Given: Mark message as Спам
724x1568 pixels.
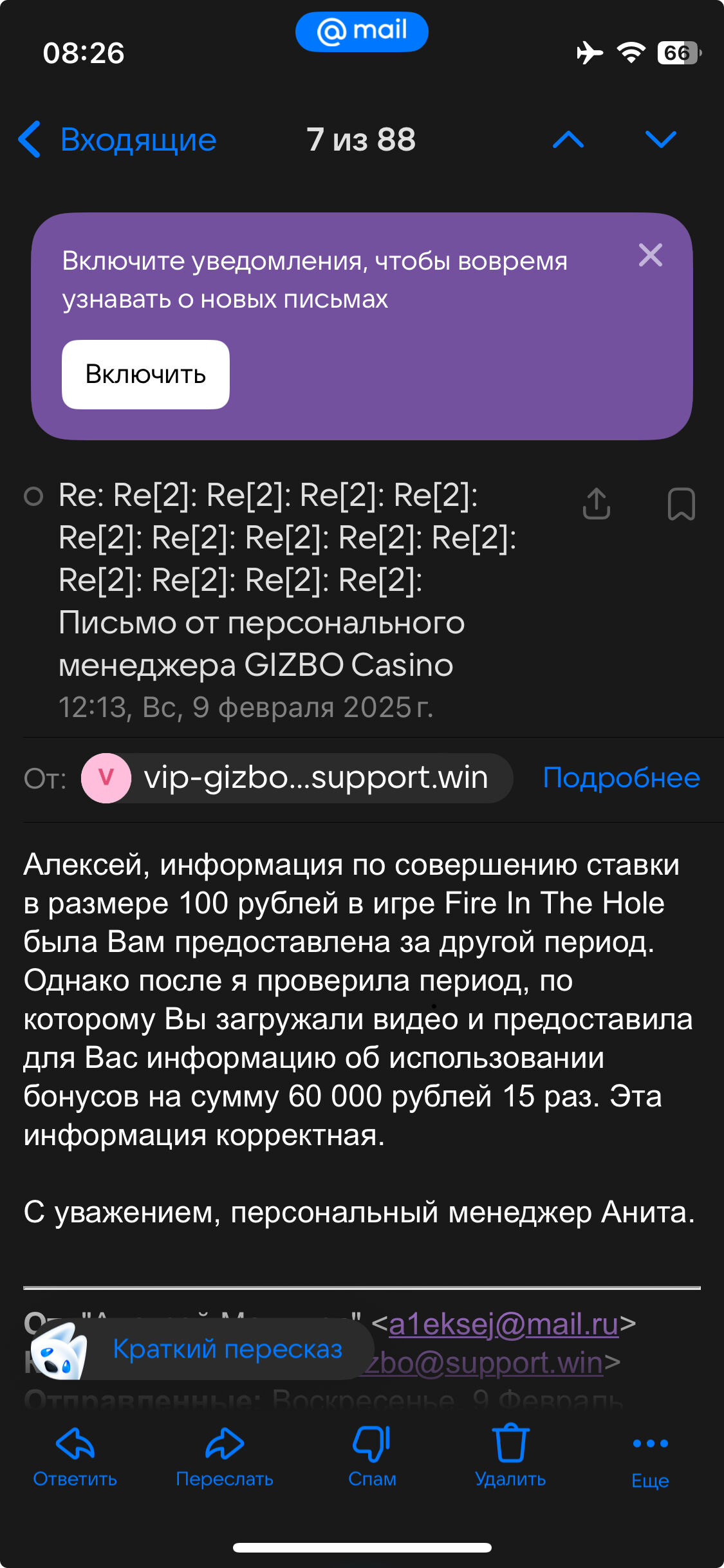Looking at the screenshot, I should (372, 1456).
